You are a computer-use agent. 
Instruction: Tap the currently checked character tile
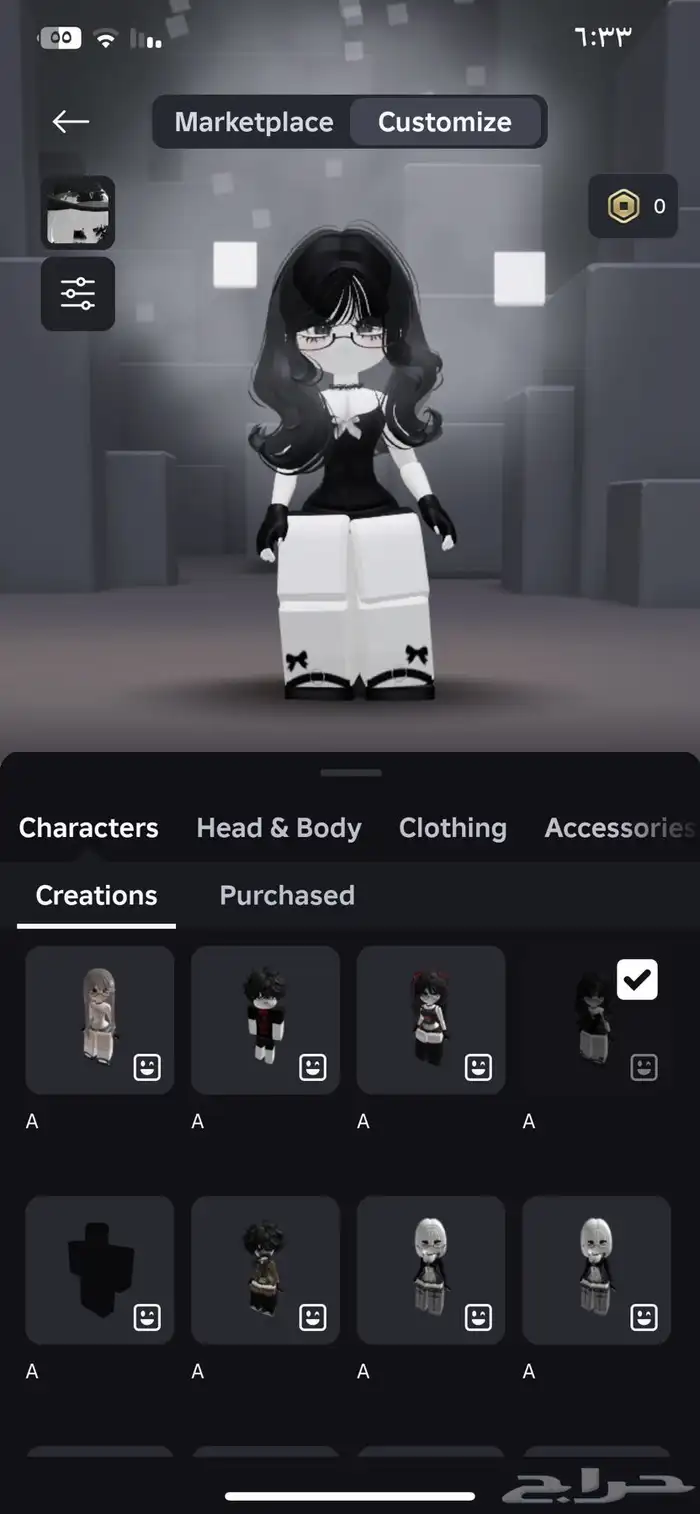[x=596, y=1019]
